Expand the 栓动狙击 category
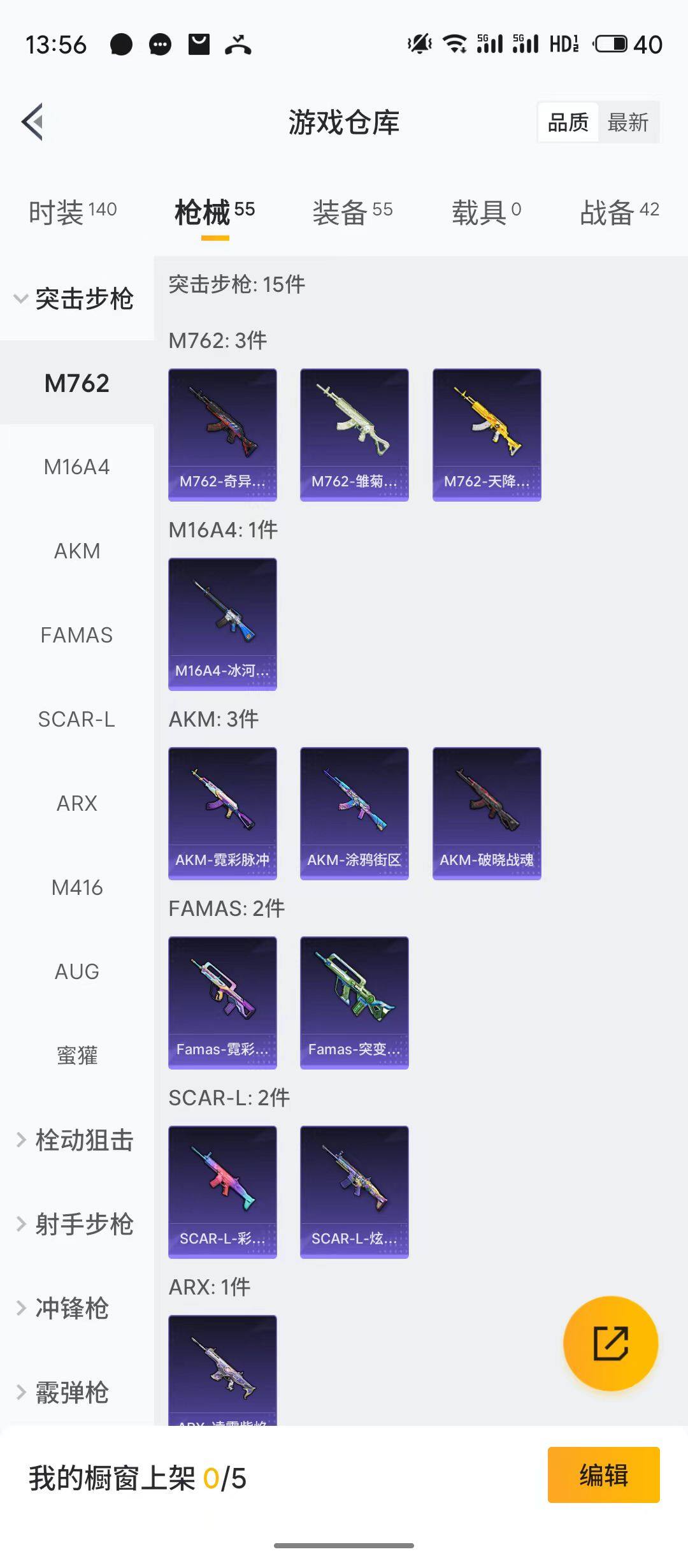The height and width of the screenshot is (1568, 688). coord(75,1140)
